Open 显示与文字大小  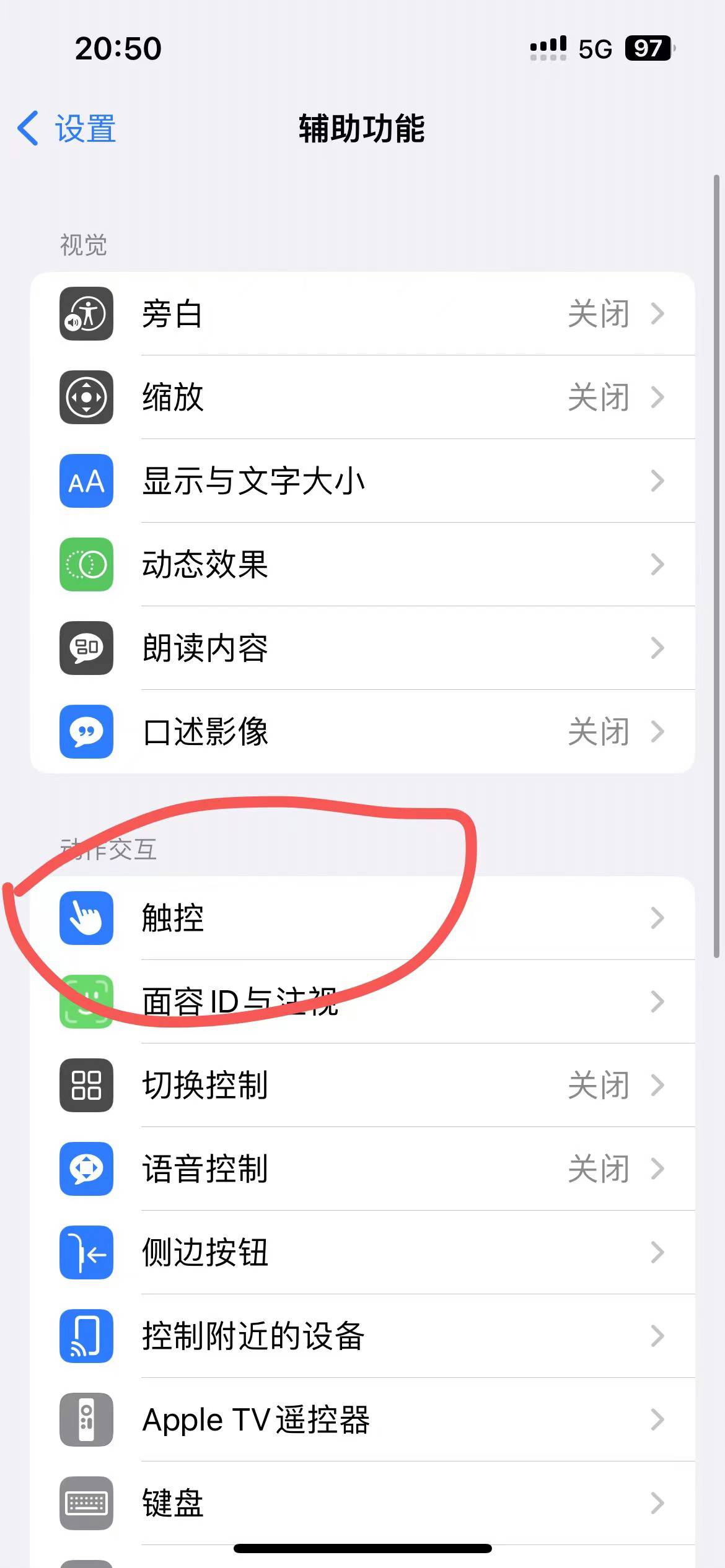point(362,481)
